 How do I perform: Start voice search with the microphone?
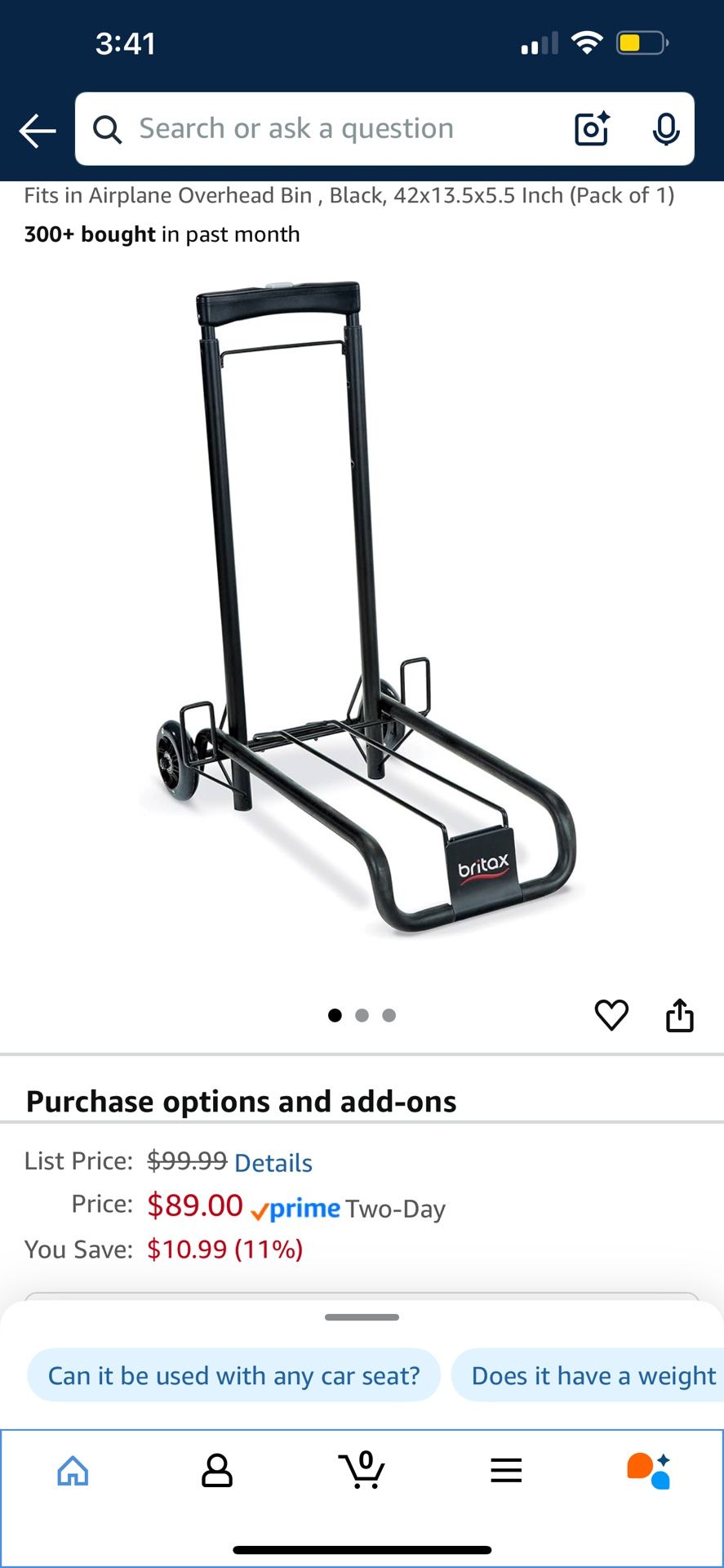(666, 129)
